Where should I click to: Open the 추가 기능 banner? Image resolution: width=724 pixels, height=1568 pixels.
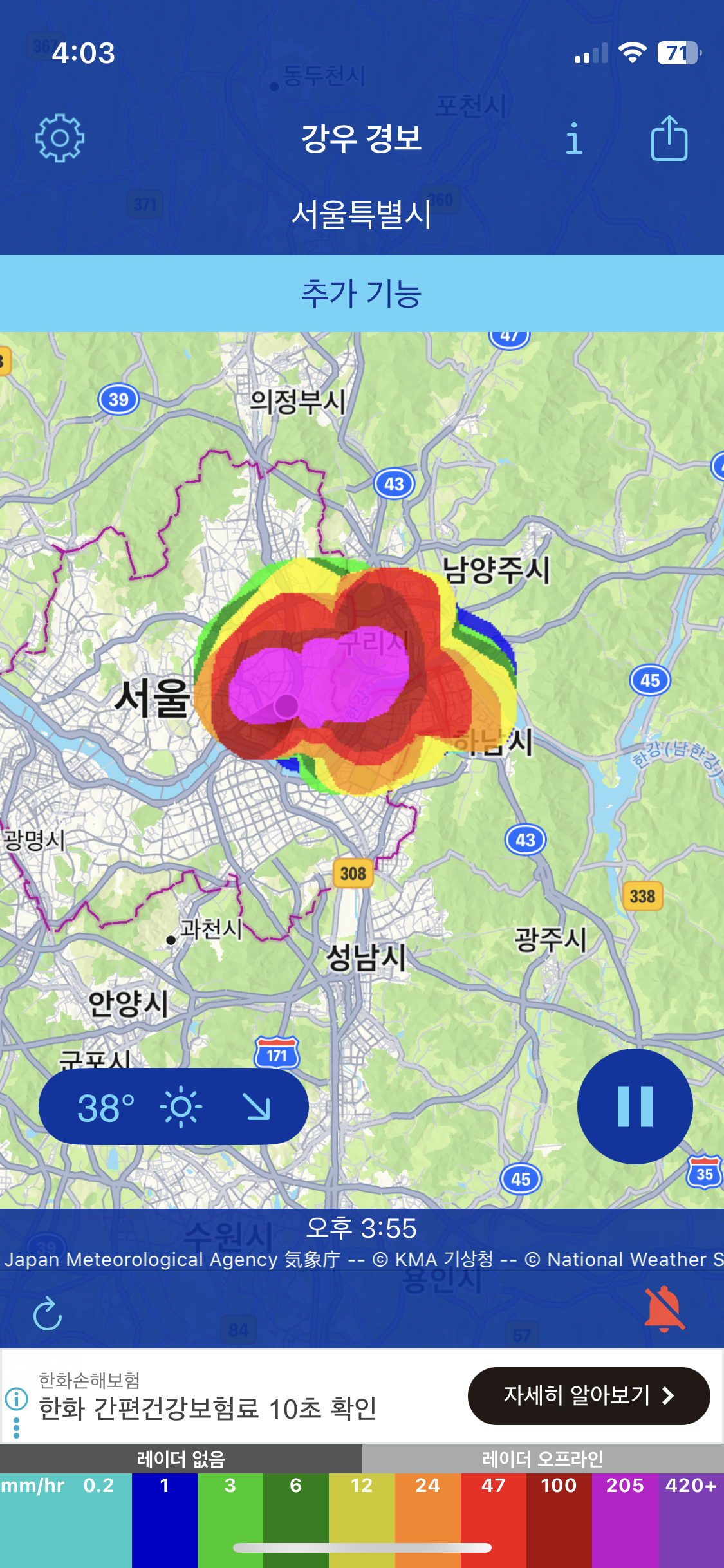tap(362, 294)
